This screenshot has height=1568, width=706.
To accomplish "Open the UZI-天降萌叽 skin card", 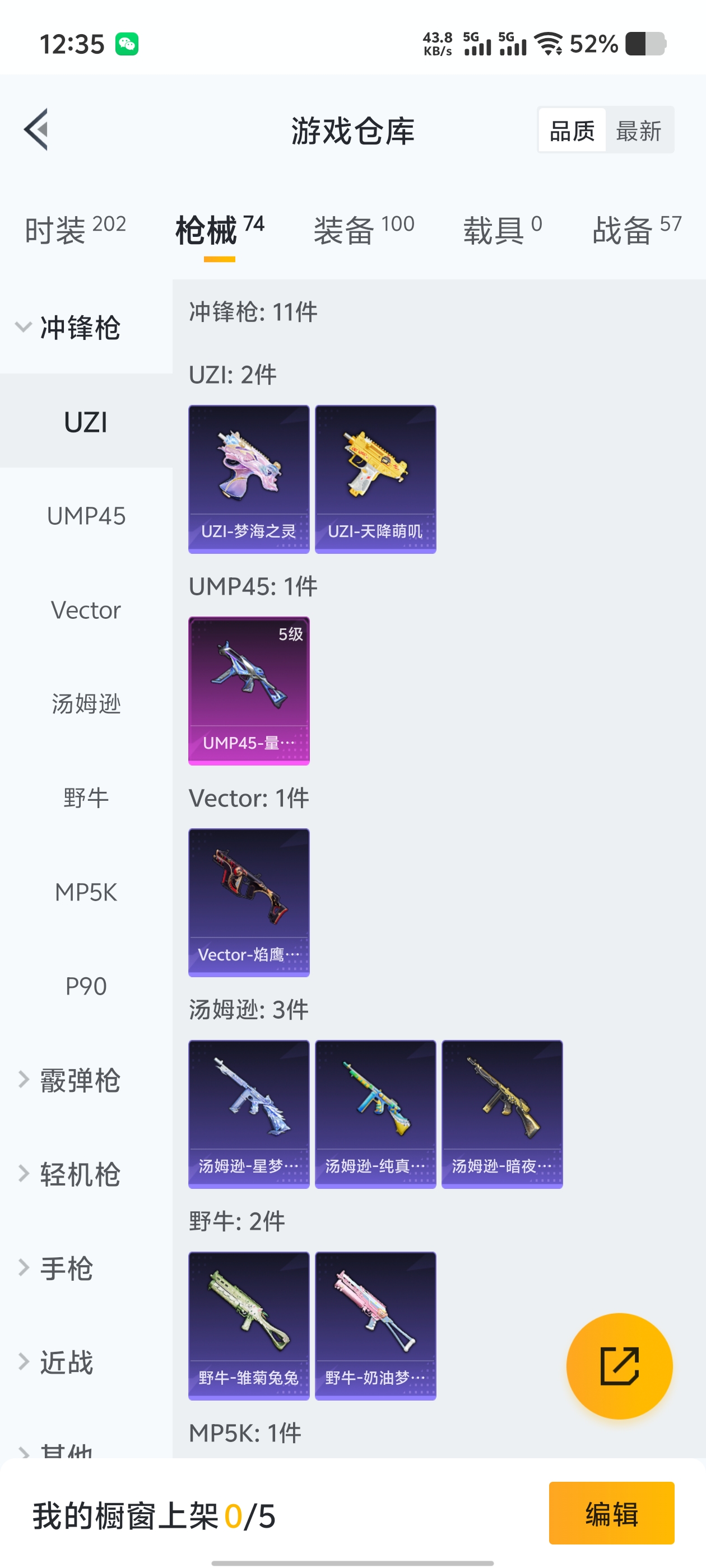I will tap(375, 479).
